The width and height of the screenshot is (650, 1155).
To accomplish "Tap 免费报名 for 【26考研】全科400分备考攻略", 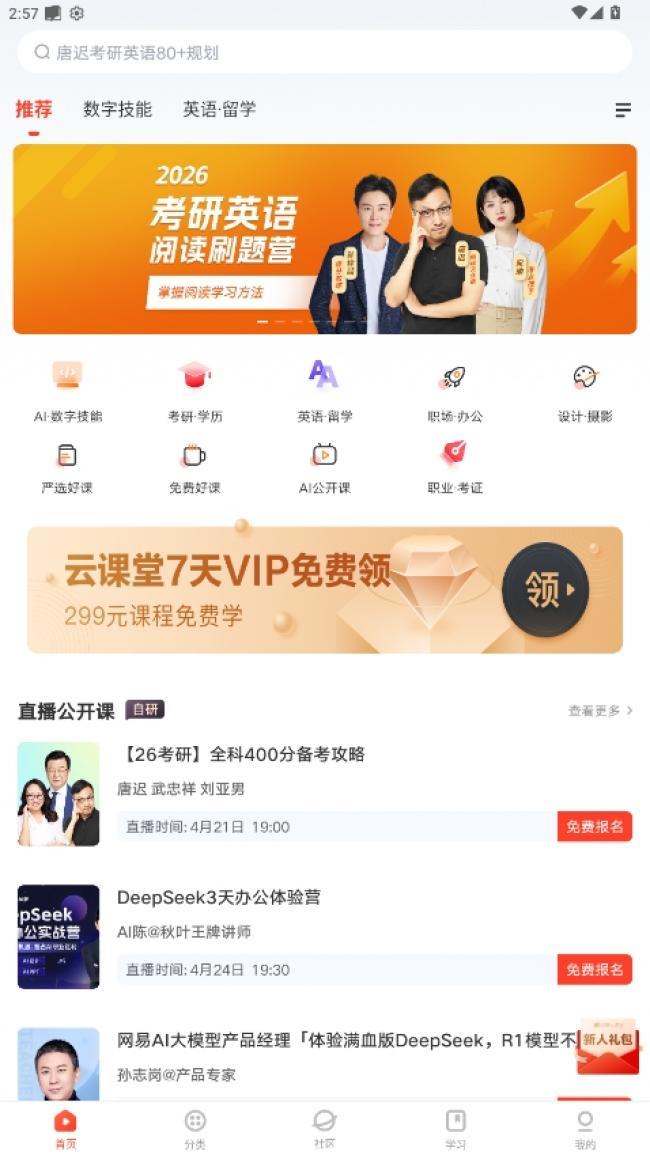I will 594,827.
